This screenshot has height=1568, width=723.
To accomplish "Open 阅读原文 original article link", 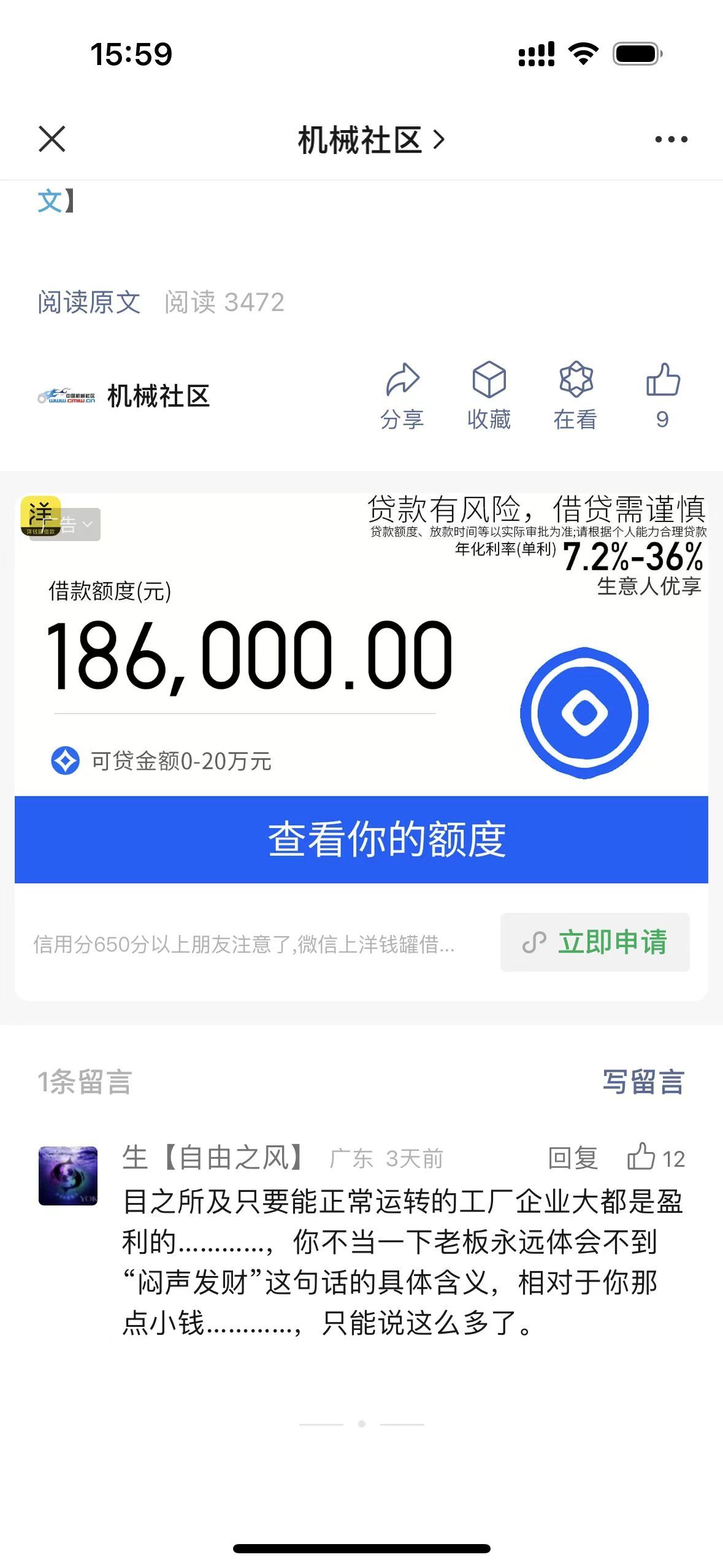I will (x=89, y=302).
